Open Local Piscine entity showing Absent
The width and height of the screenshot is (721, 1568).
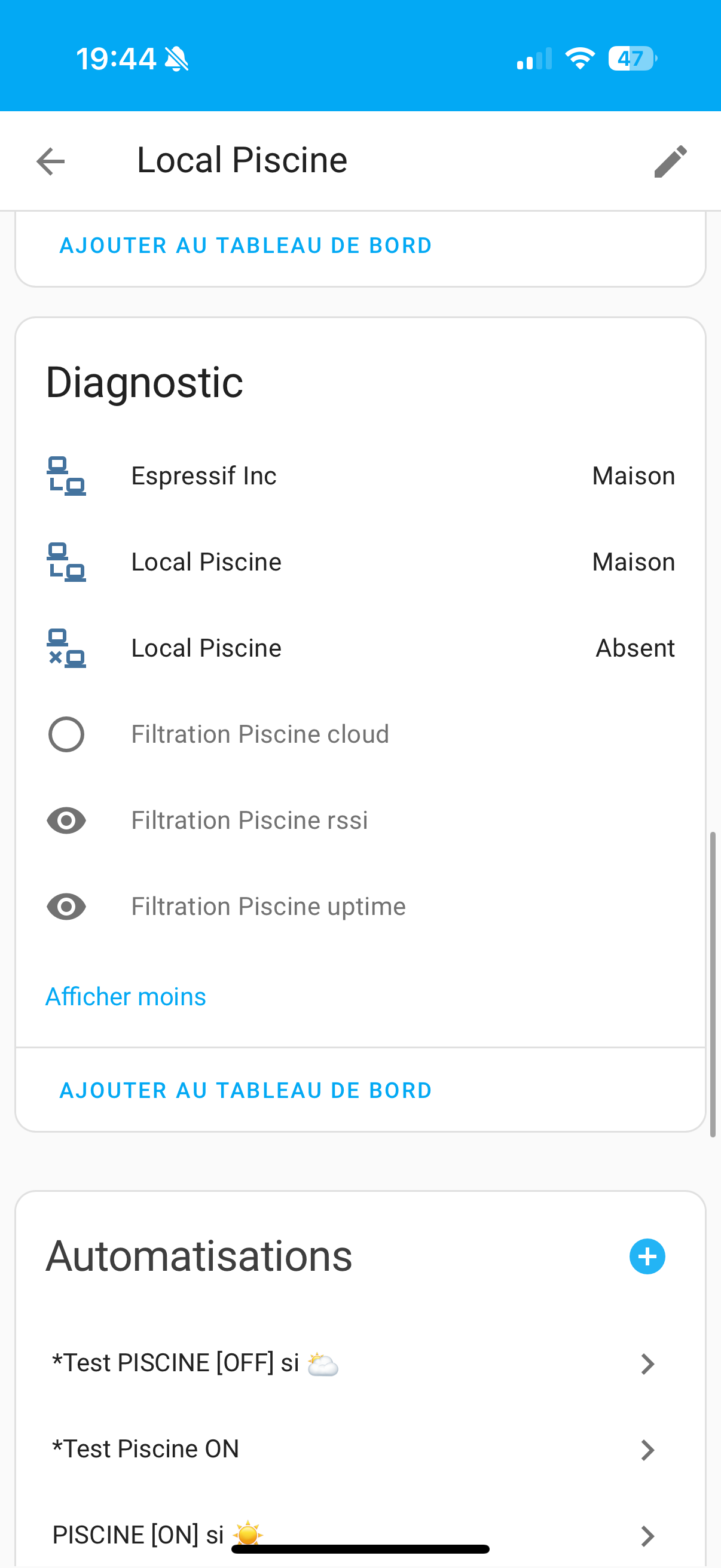tap(360, 648)
